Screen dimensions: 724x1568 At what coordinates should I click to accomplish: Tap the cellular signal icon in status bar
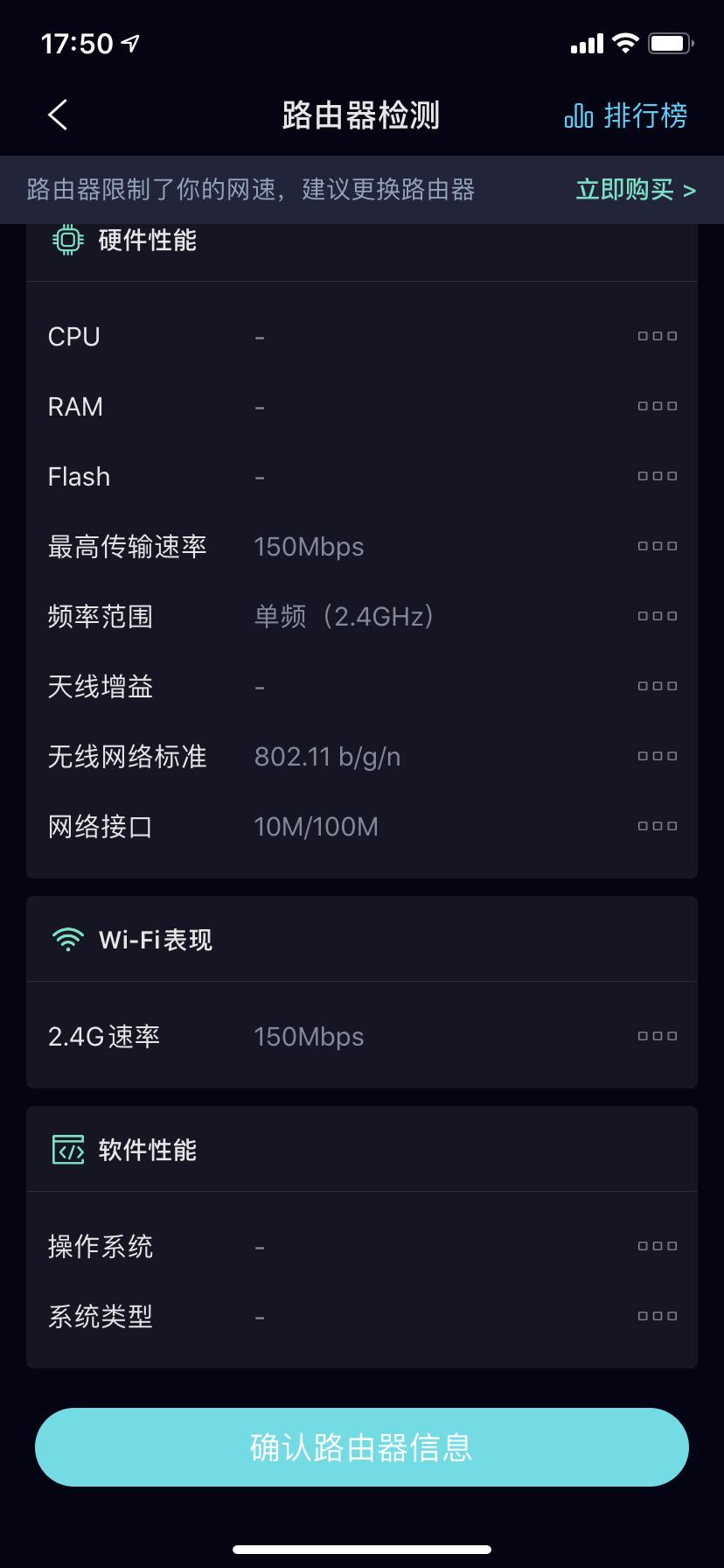pos(586,43)
